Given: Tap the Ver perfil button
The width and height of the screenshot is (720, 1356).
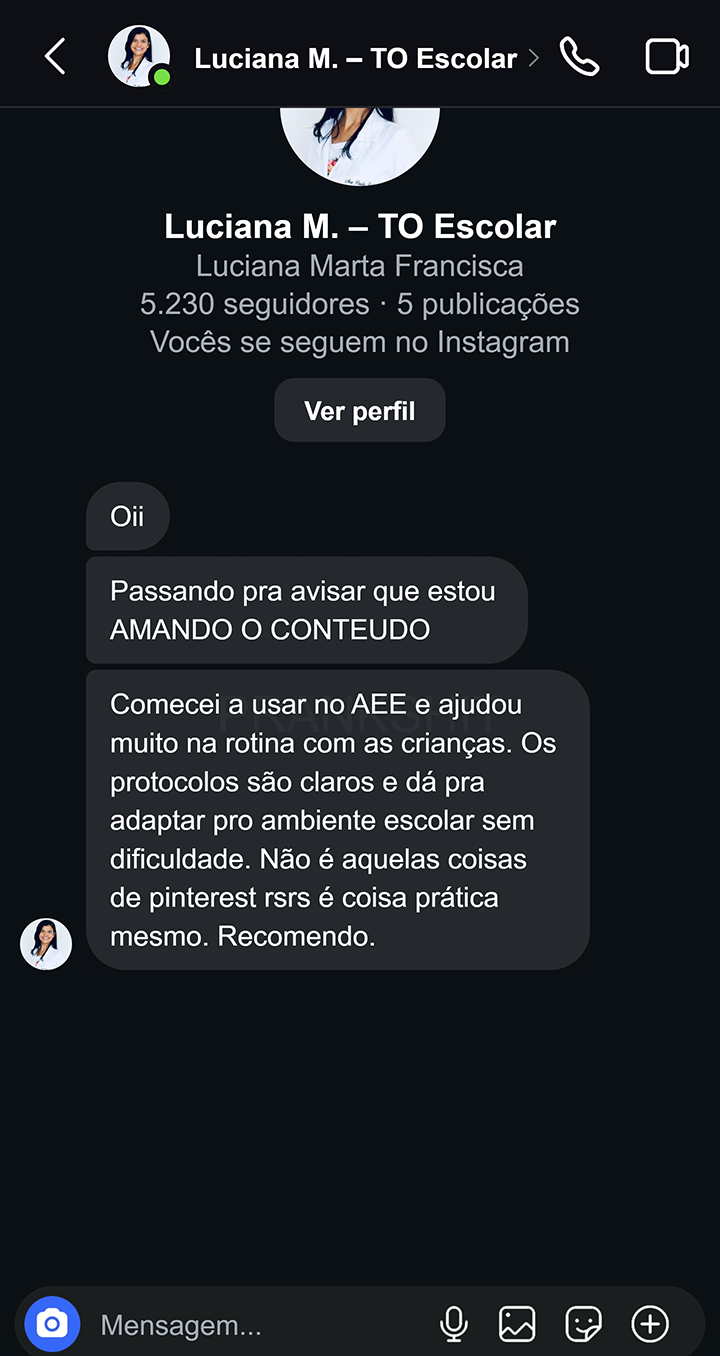Looking at the screenshot, I should (359, 411).
